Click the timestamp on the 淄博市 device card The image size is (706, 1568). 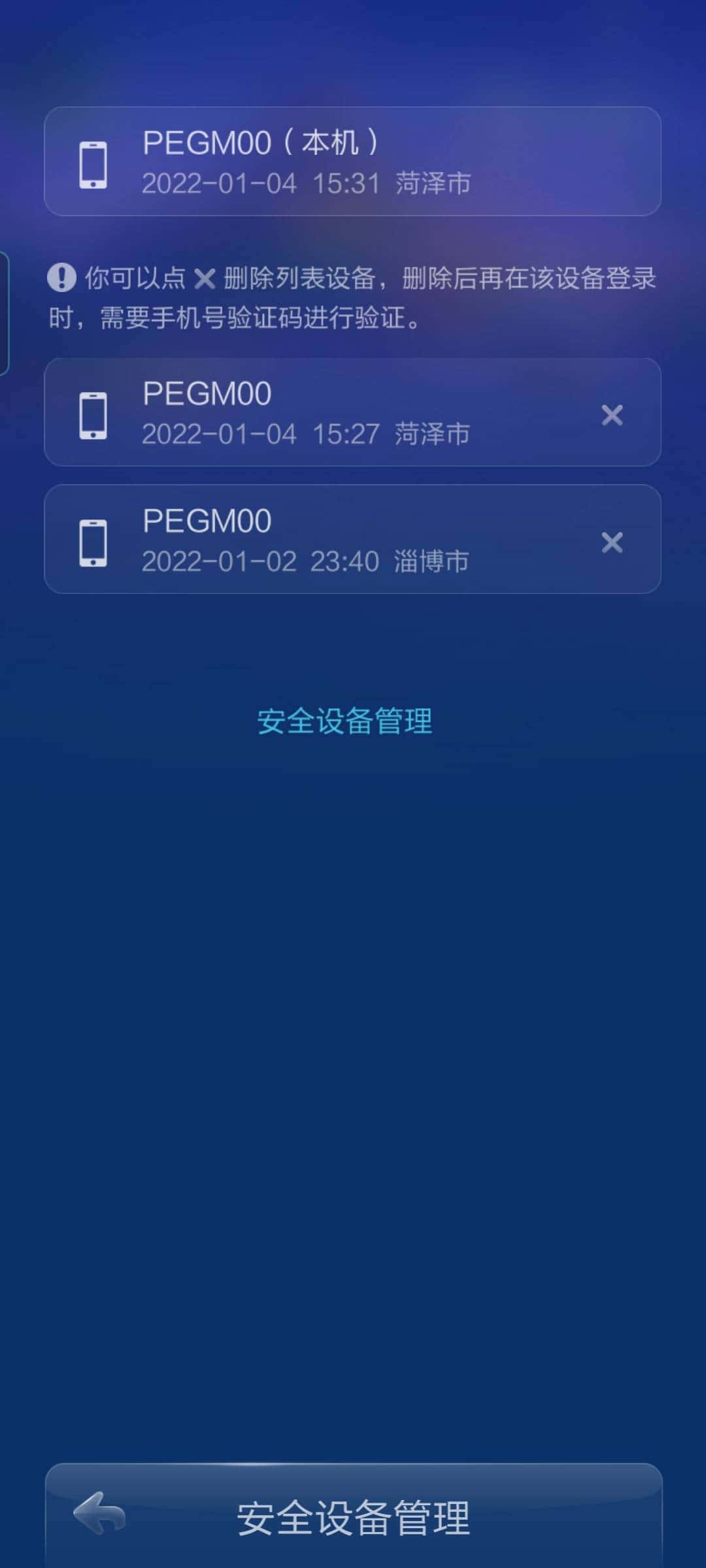pos(260,561)
